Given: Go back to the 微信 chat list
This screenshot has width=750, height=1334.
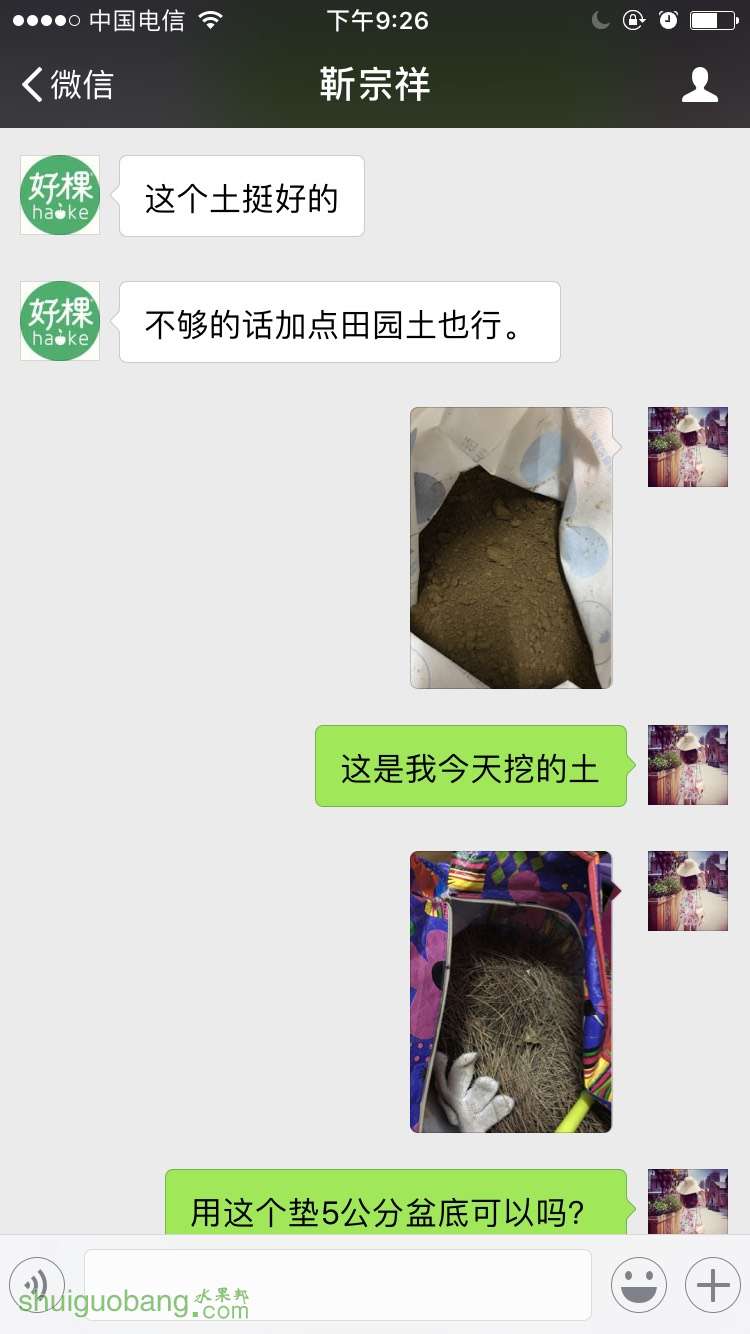Looking at the screenshot, I should [68, 85].
